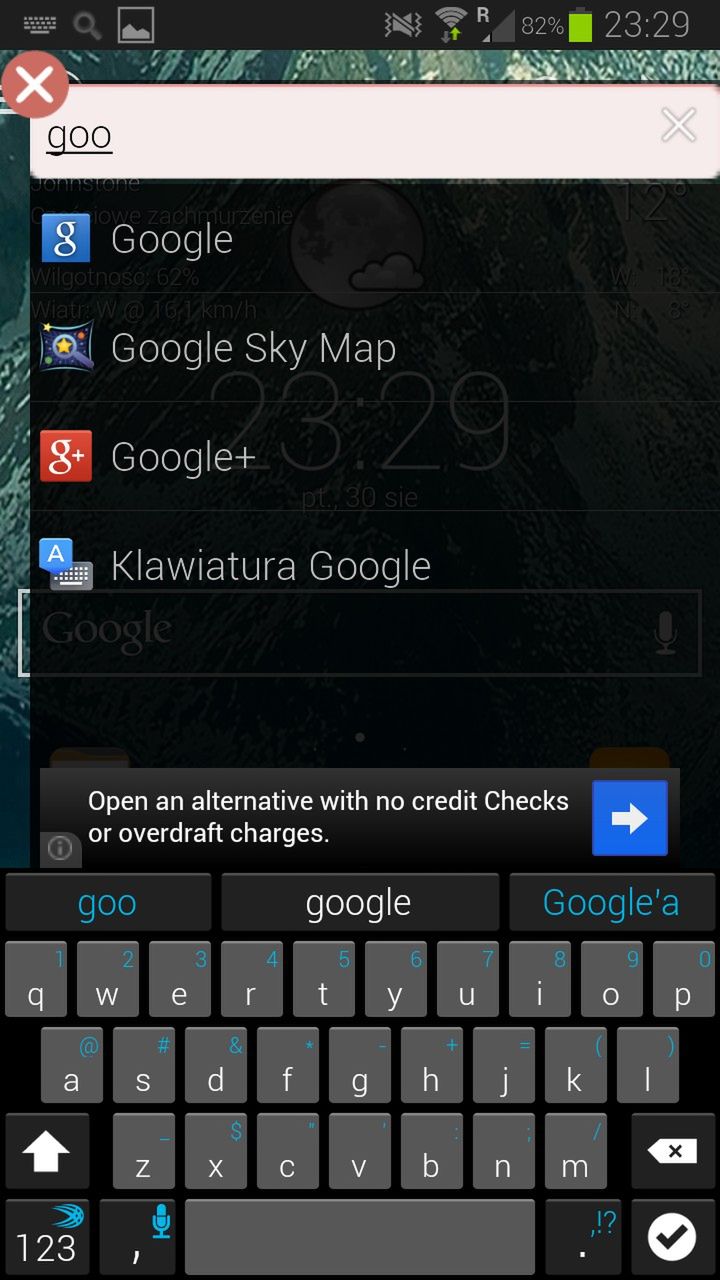
Task: Select the "Google'a" word suggestion
Action: click(610, 903)
